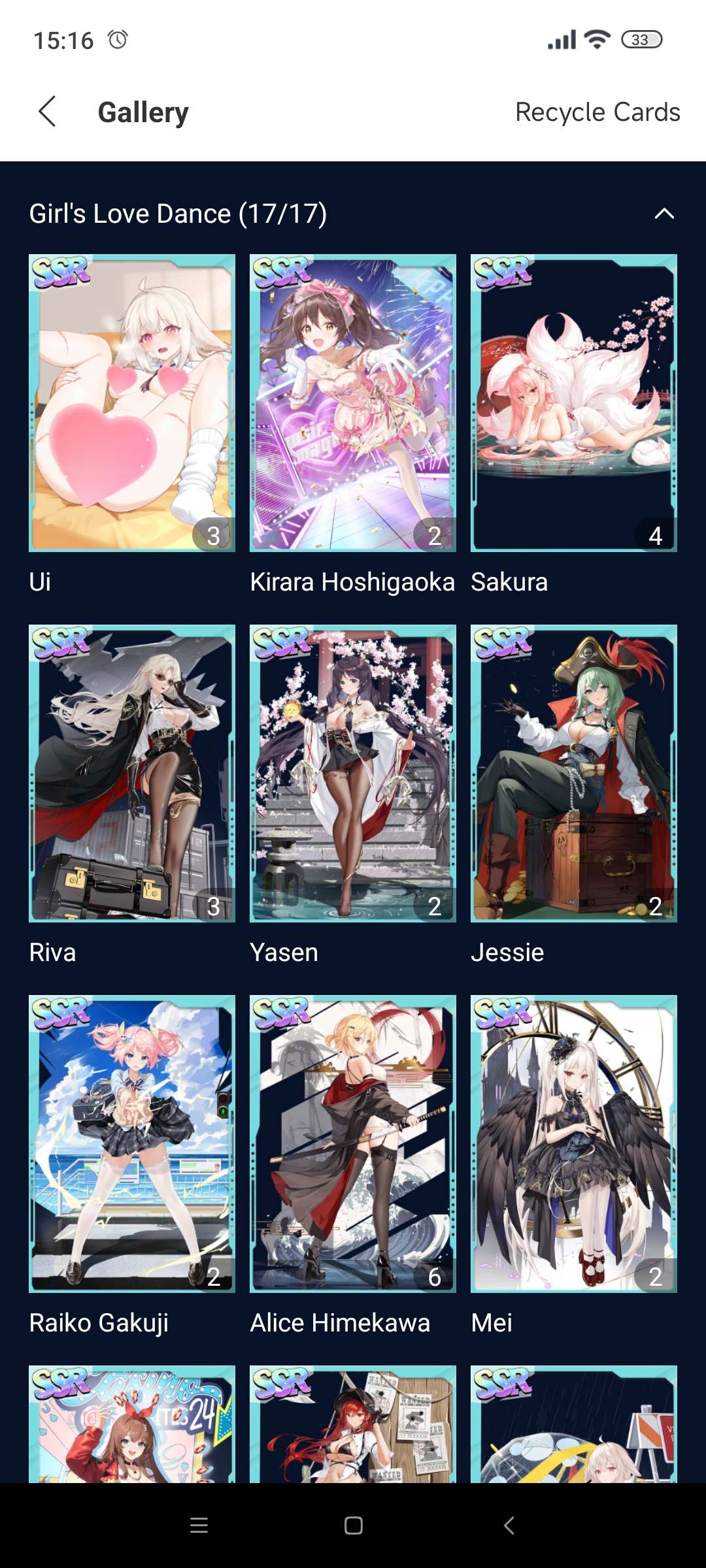Open the Riva card
The image size is (706, 1568).
click(131, 773)
